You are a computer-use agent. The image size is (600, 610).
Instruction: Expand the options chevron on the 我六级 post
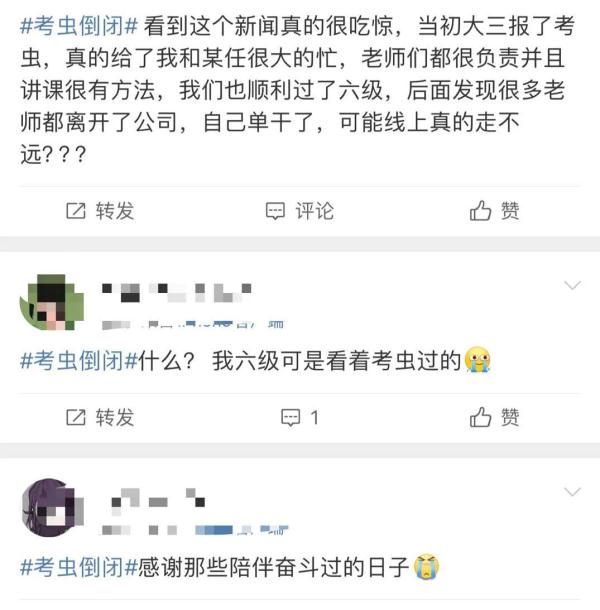(572, 287)
